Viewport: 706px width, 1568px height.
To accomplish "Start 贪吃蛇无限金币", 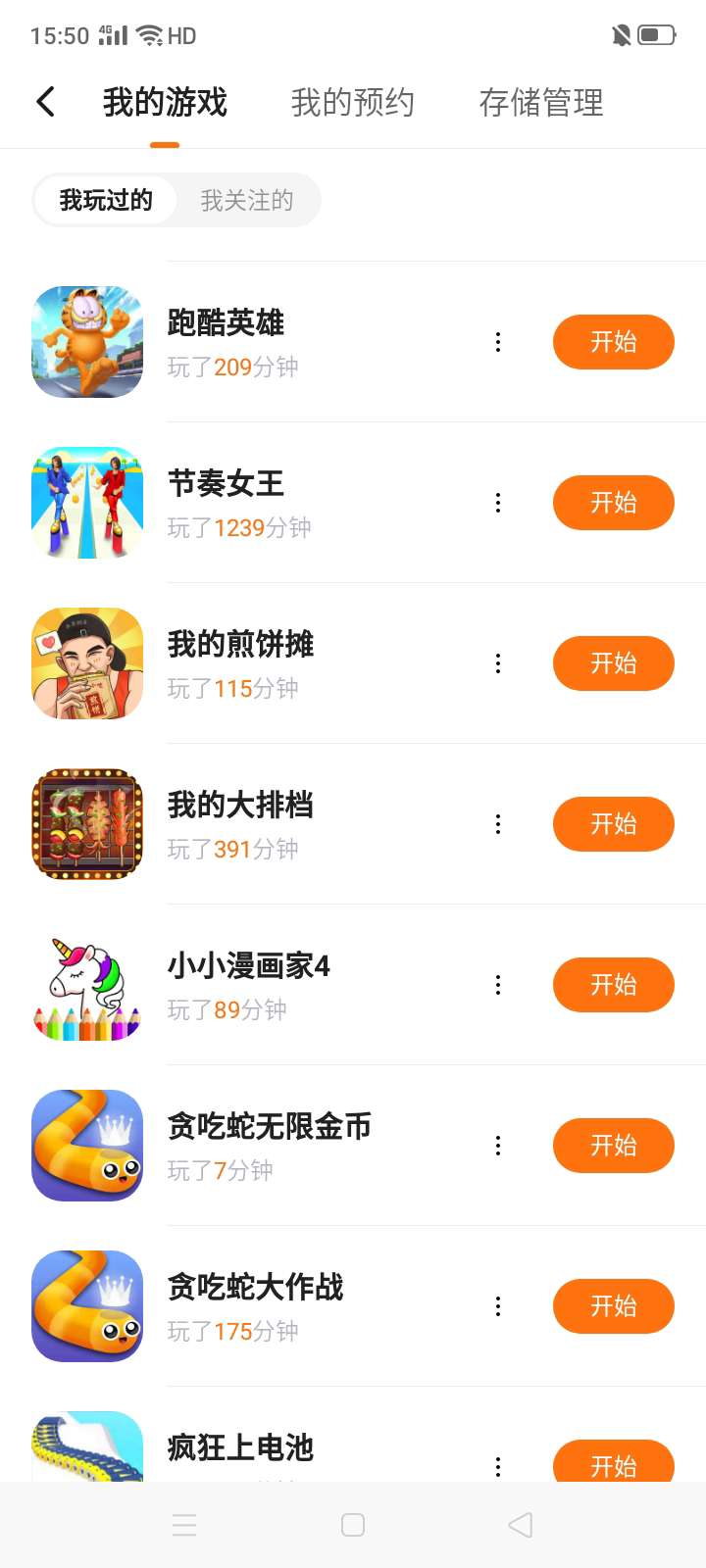I will pyautogui.click(x=613, y=1146).
